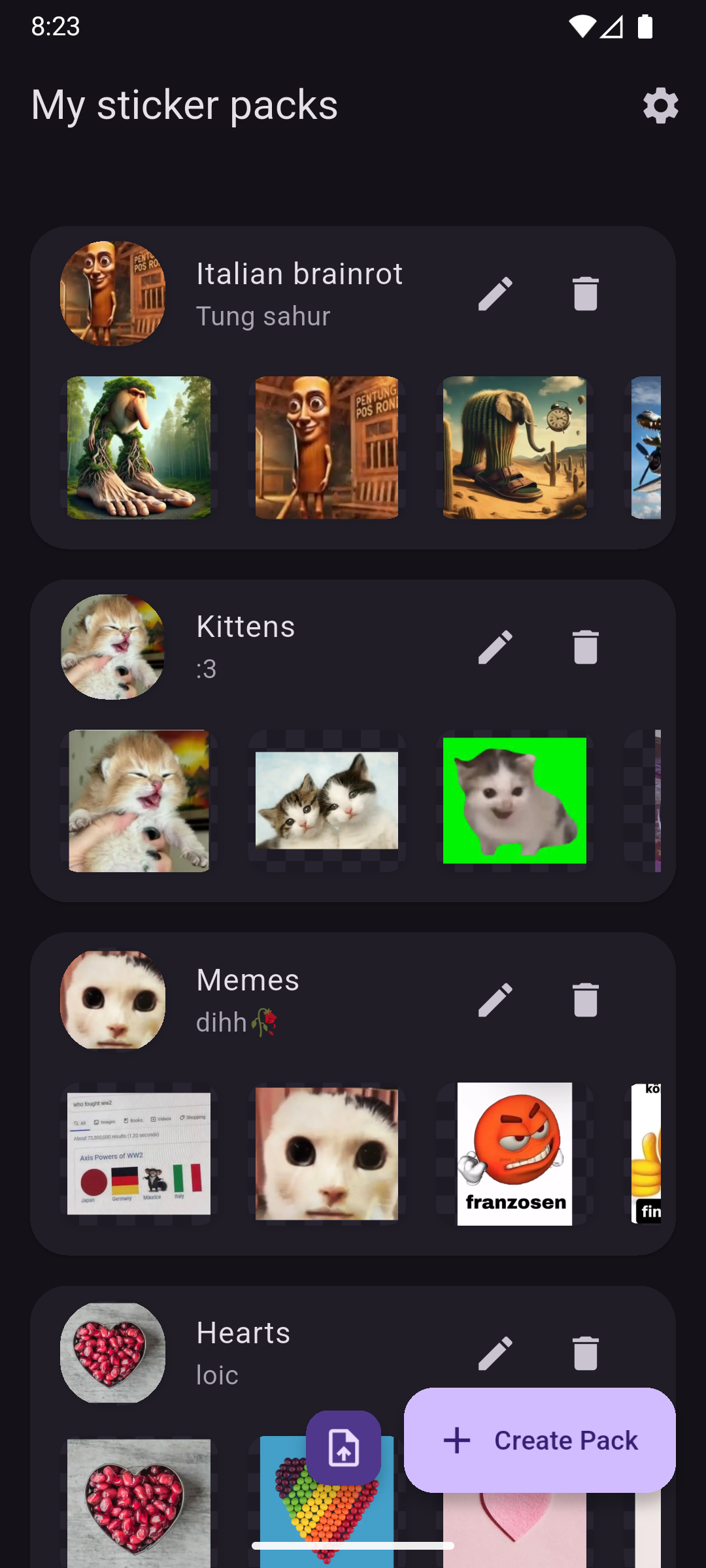This screenshot has height=1568, width=706.
Task: Select the green screen cat sticker
Action: pyautogui.click(x=514, y=800)
